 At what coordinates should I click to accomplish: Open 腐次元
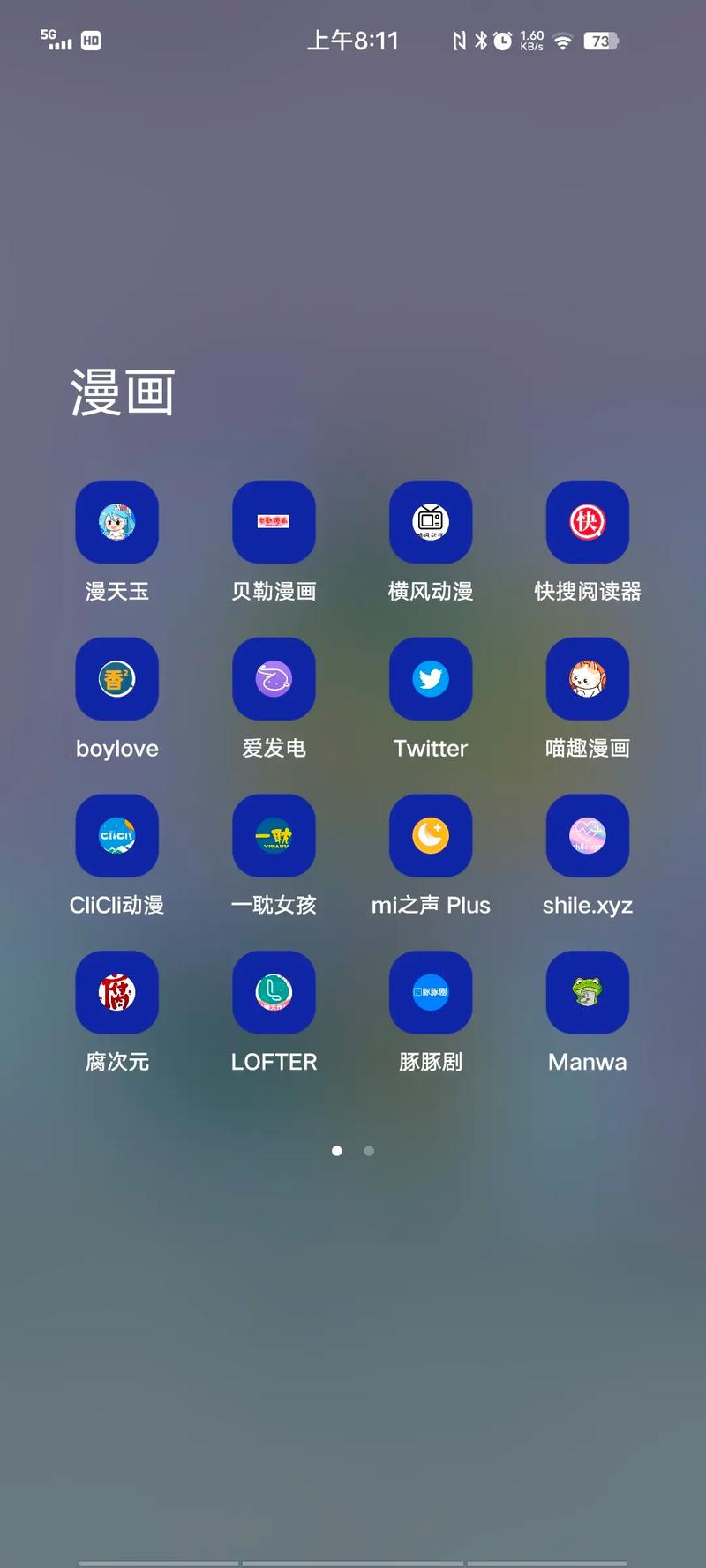coord(116,992)
